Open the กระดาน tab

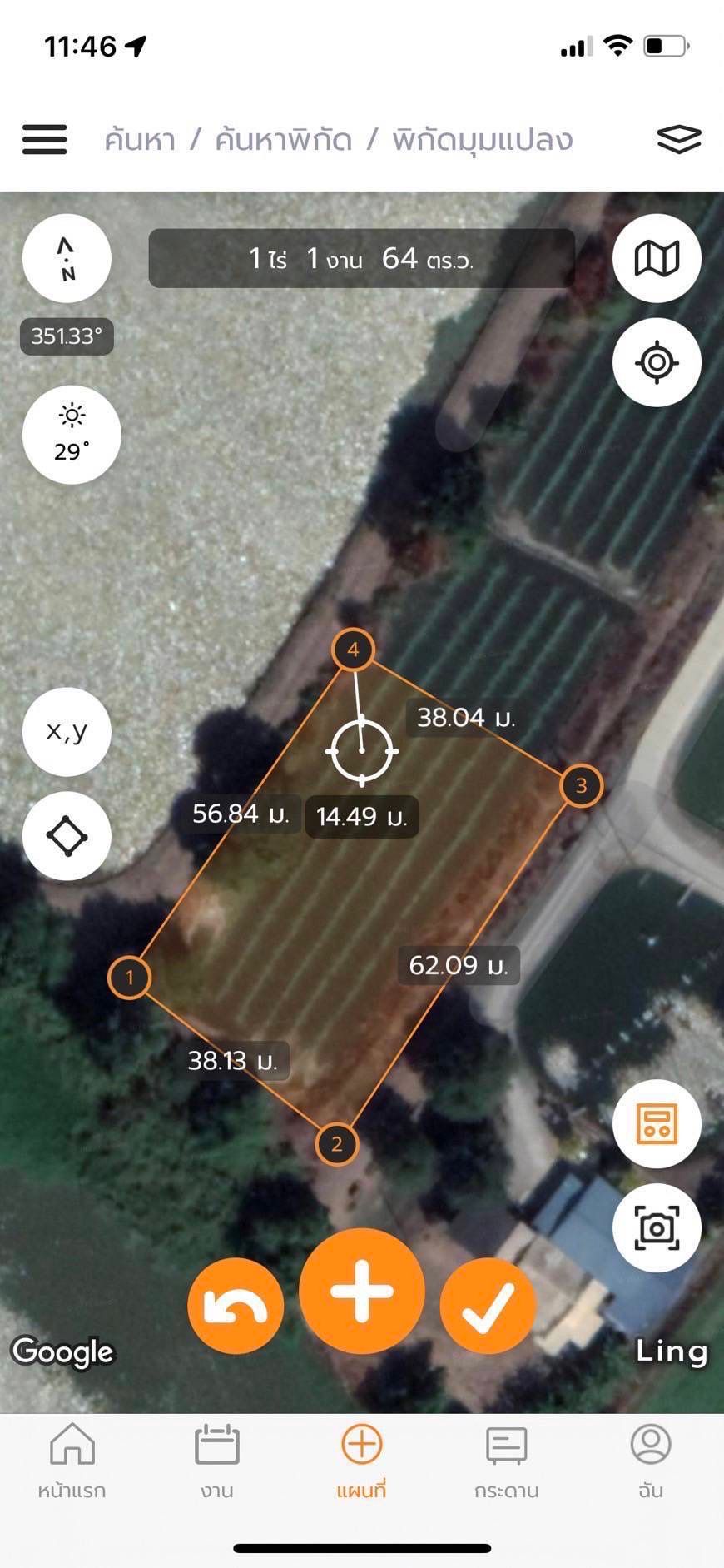coord(506,1461)
